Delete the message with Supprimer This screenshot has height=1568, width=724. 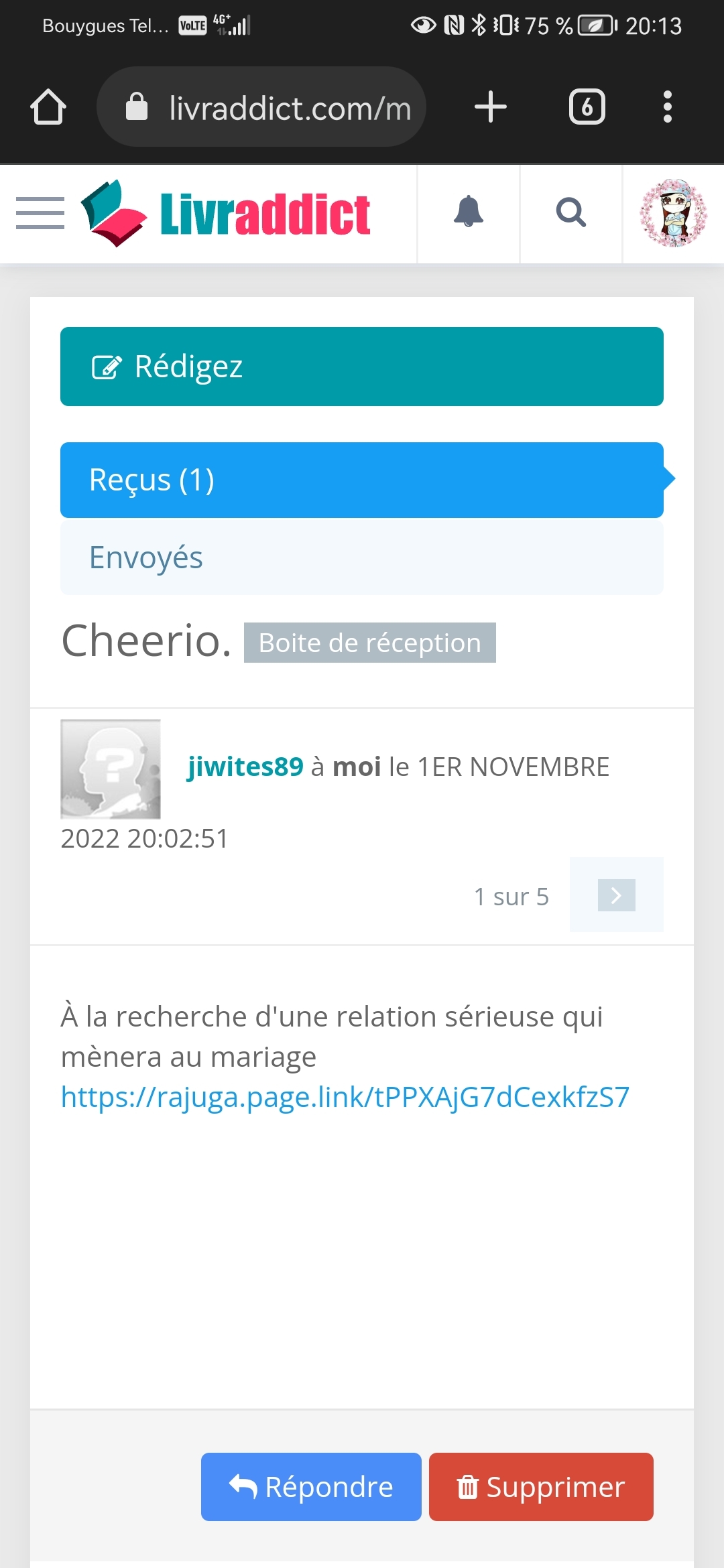541,1487
